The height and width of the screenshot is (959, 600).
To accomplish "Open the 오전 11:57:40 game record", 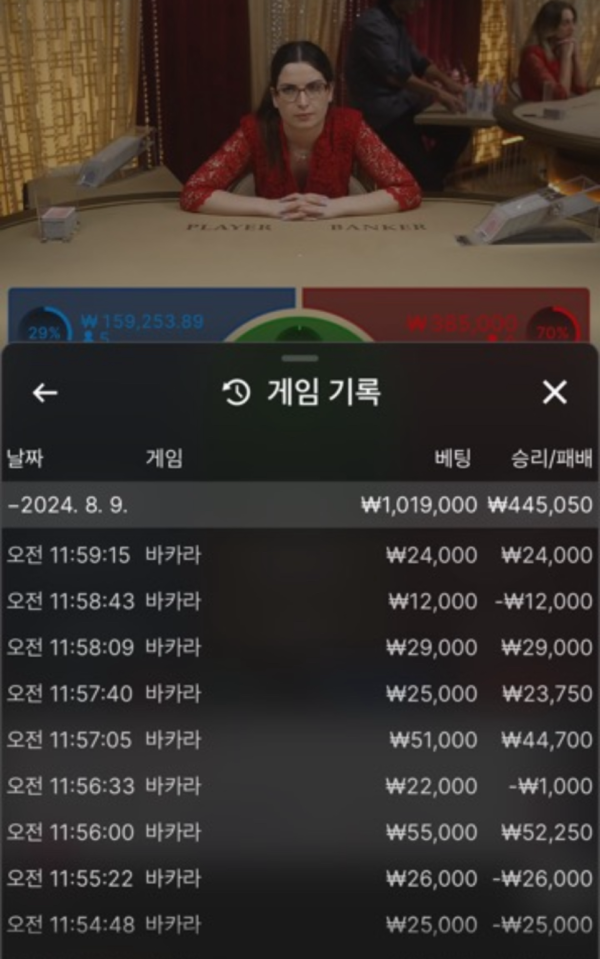I will tap(300, 693).
